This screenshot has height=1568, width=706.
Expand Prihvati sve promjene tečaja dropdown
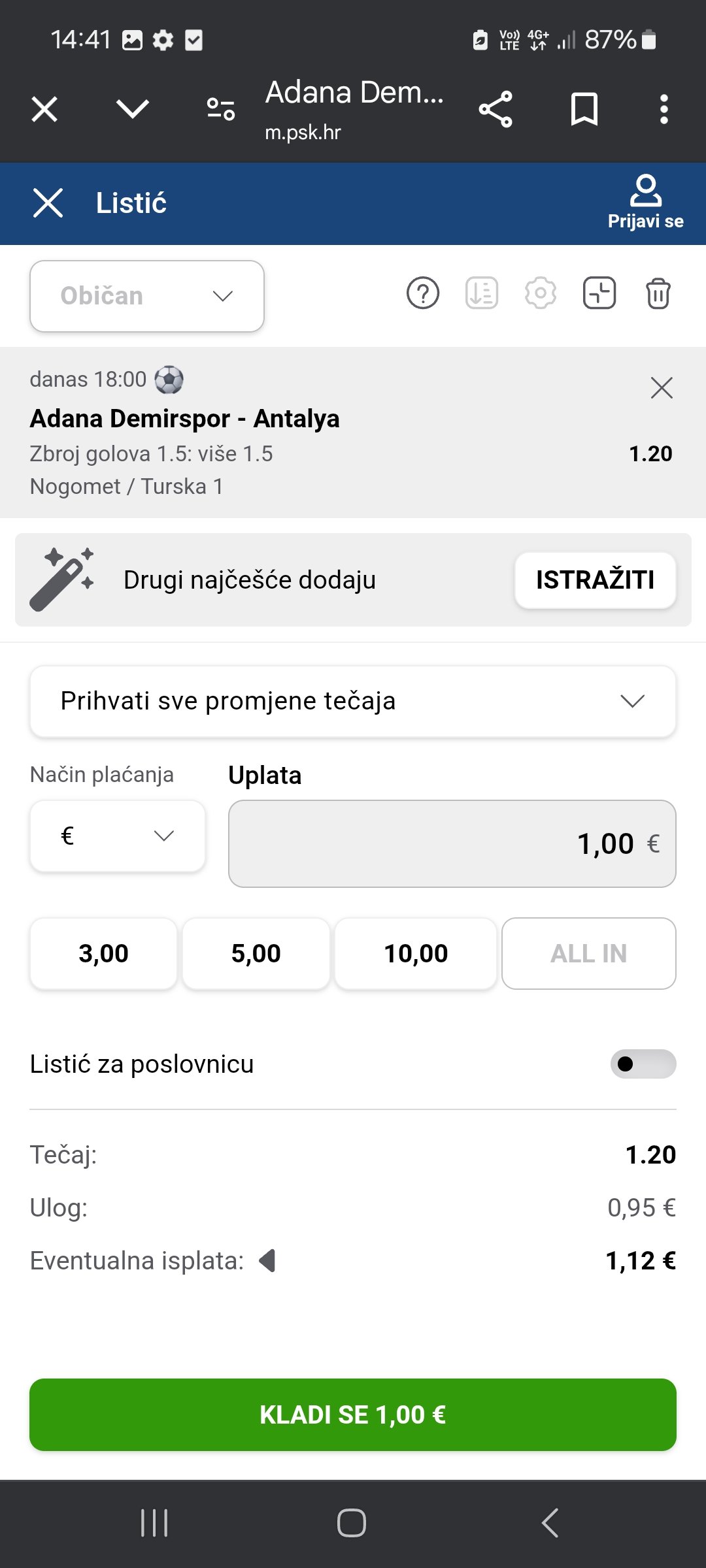coord(353,701)
